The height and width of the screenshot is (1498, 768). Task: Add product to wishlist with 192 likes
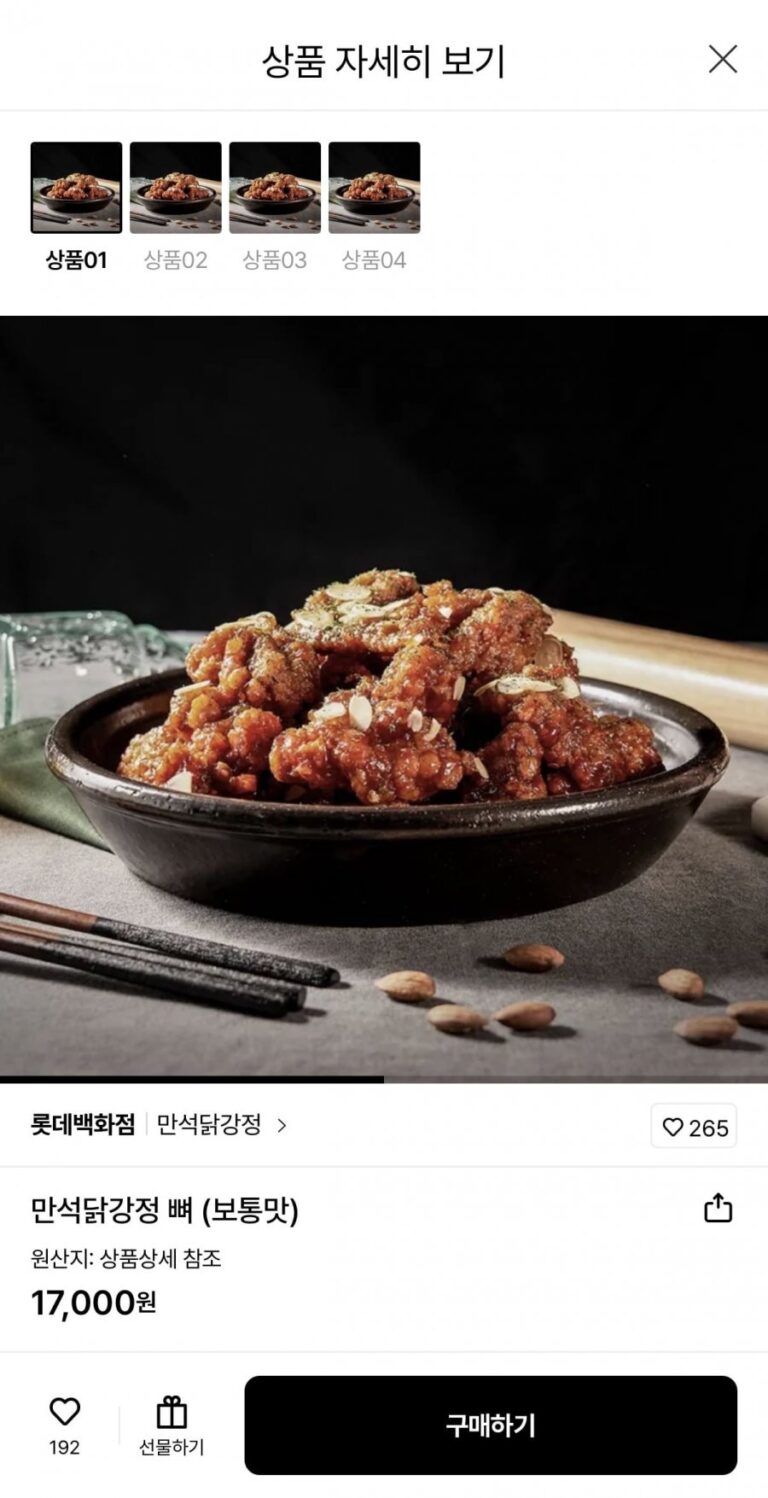coord(65,1426)
